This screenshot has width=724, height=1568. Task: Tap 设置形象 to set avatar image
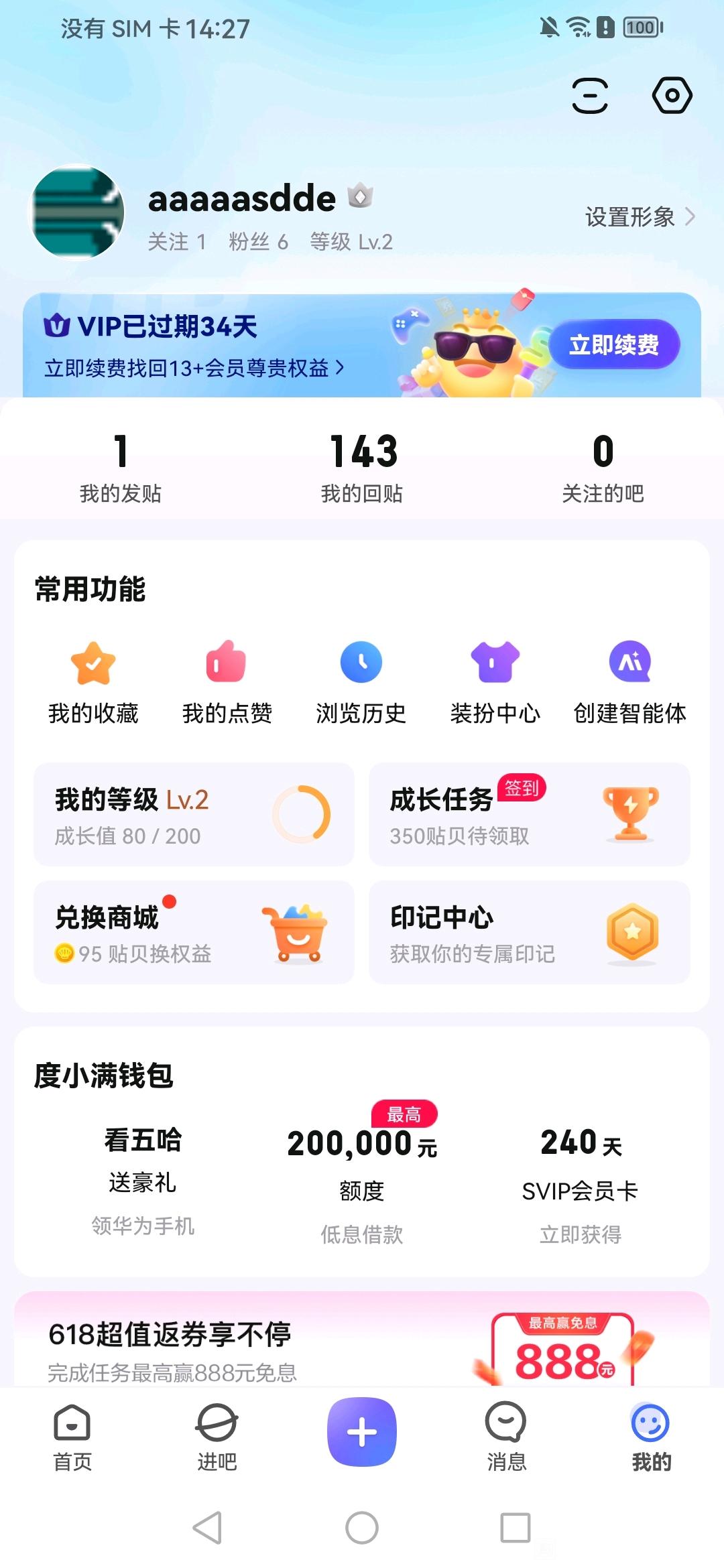click(640, 217)
